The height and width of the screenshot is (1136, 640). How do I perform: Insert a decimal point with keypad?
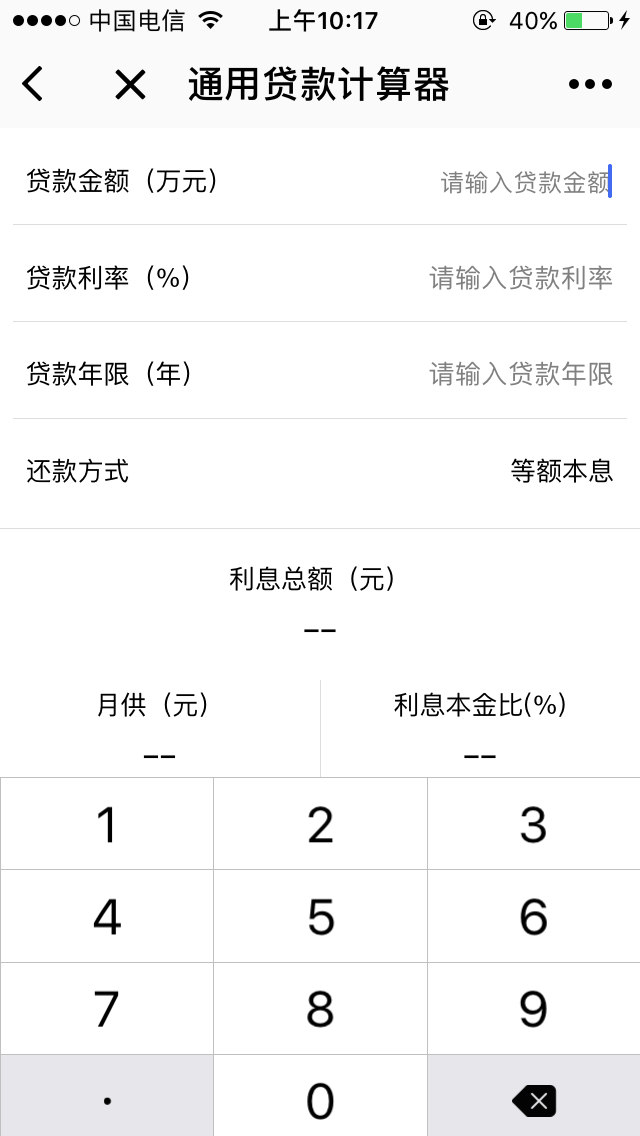pyautogui.click(x=106, y=1100)
